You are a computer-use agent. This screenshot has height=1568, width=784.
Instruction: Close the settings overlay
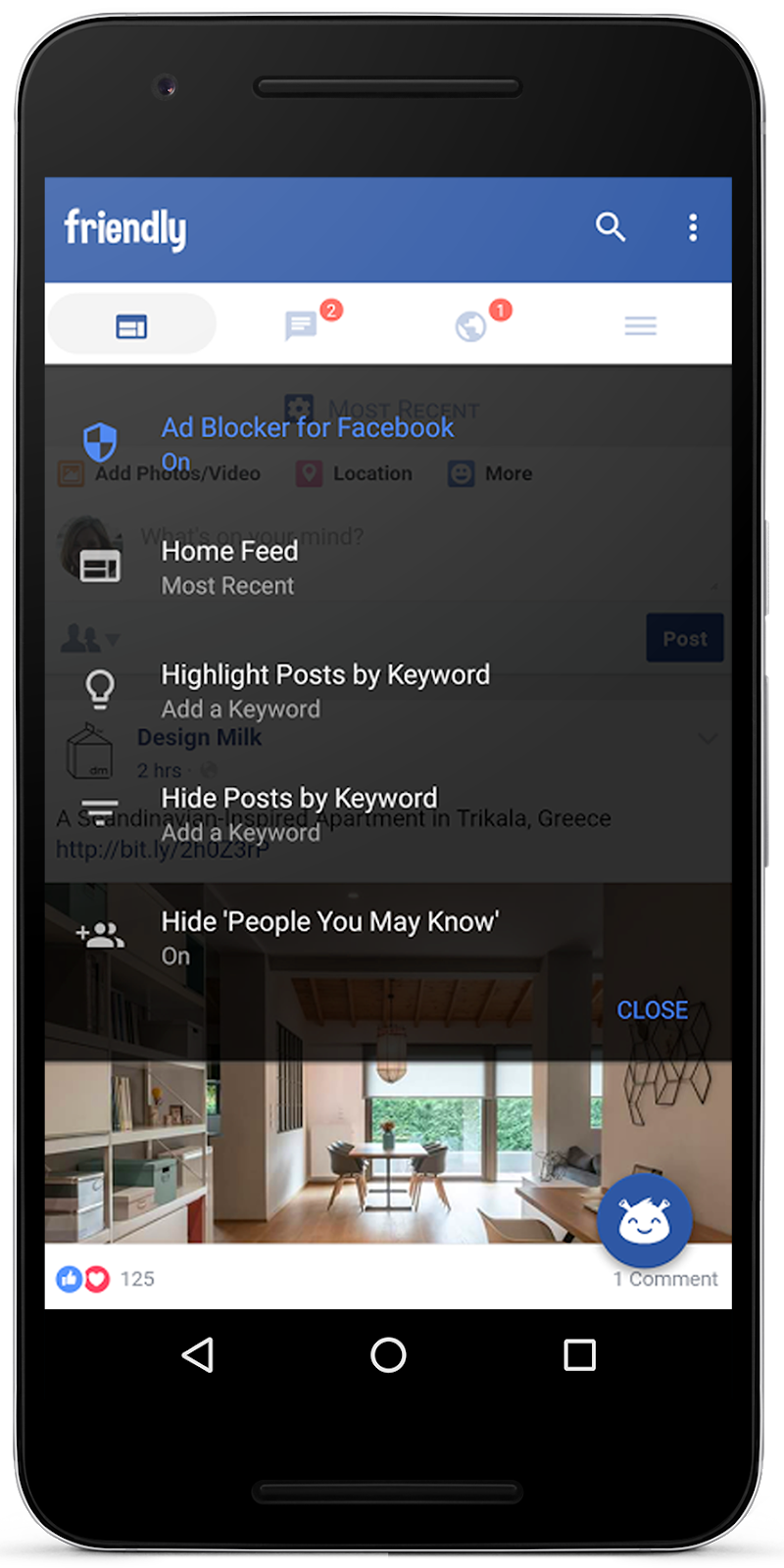click(652, 1009)
